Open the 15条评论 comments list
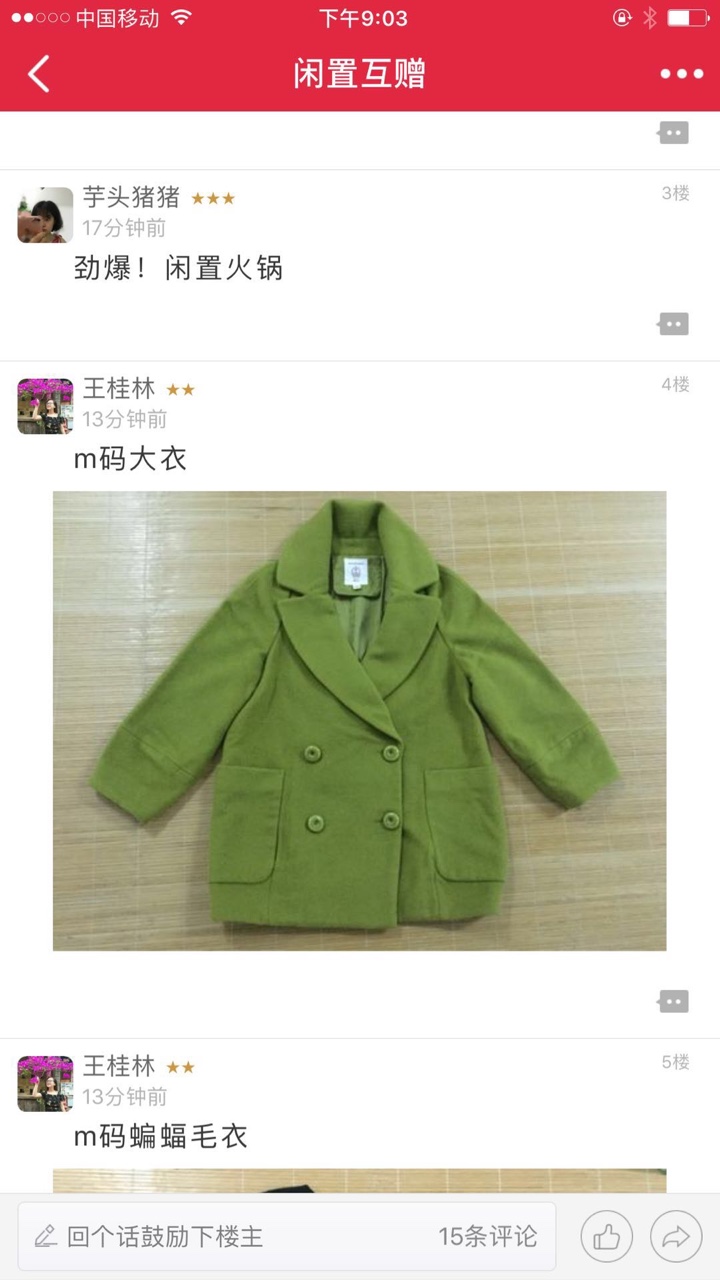 coord(488,1236)
